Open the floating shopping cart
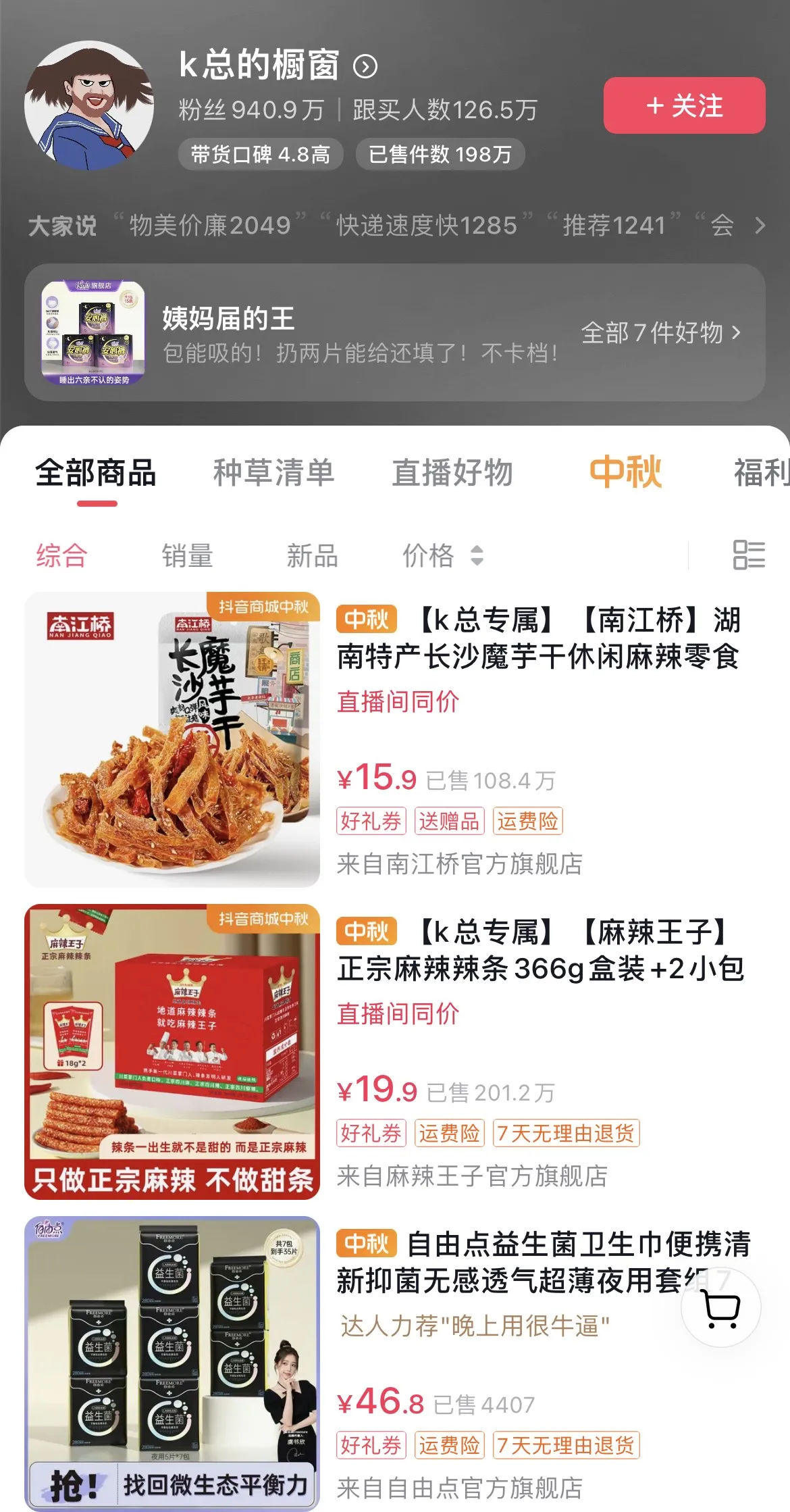 (721, 1309)
